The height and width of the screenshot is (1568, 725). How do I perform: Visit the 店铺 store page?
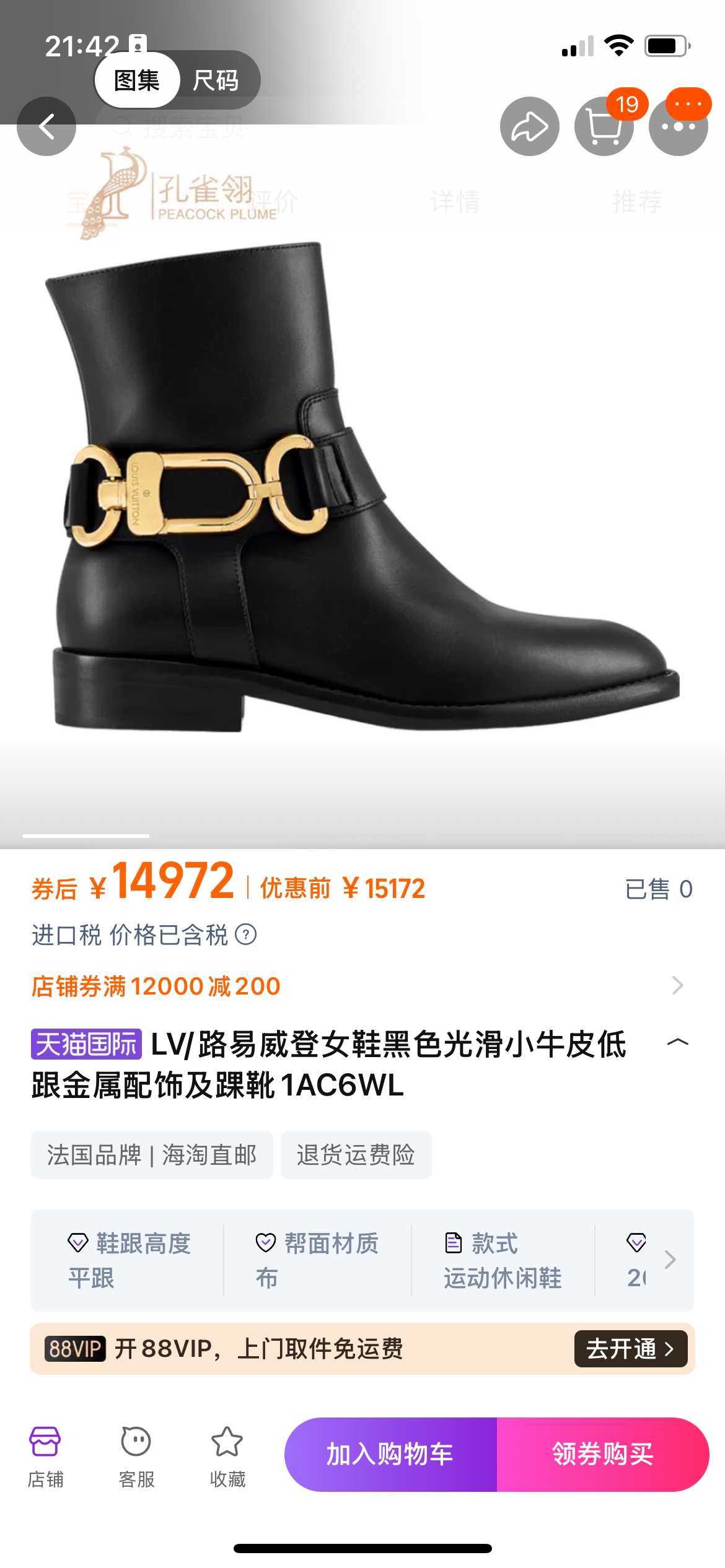(45, 1456)
